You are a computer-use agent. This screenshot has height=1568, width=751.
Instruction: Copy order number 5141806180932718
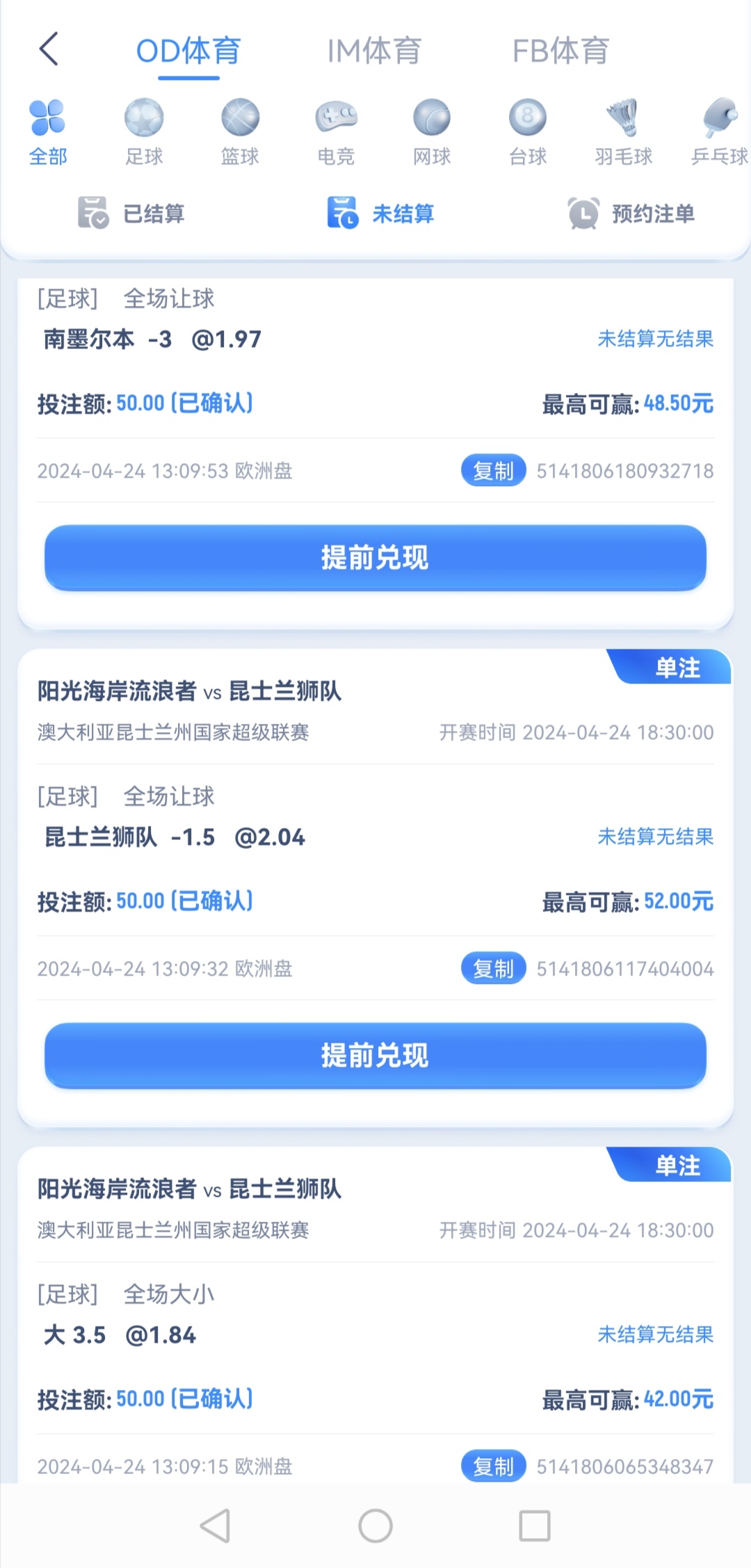493,471
